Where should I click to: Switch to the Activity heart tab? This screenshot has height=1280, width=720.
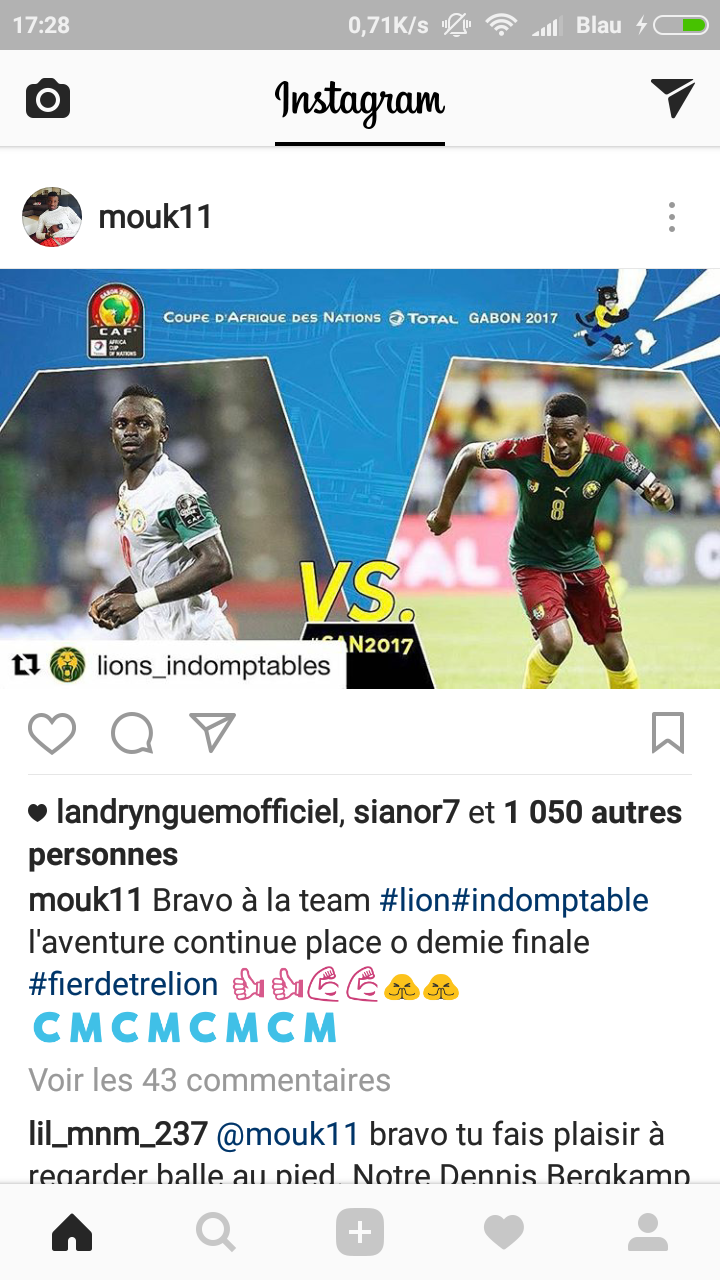[504, 1233]
